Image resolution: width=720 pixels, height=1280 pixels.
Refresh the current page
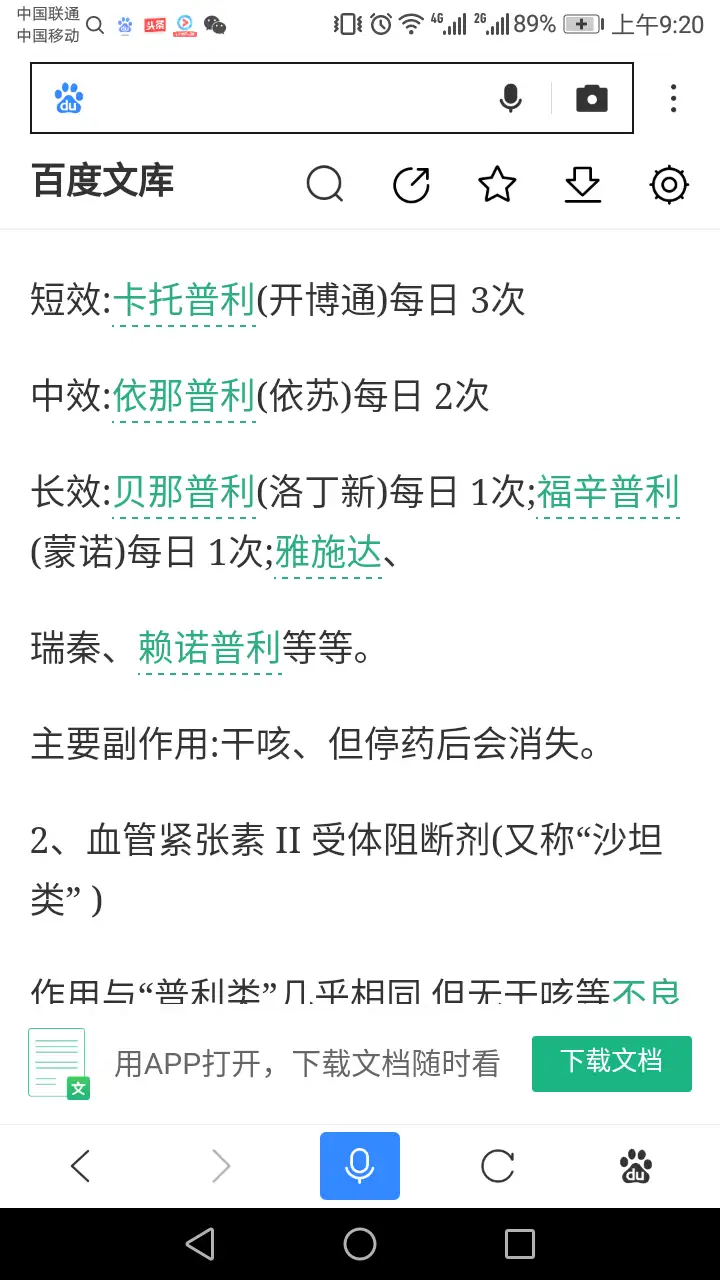tap(497, 1166)
